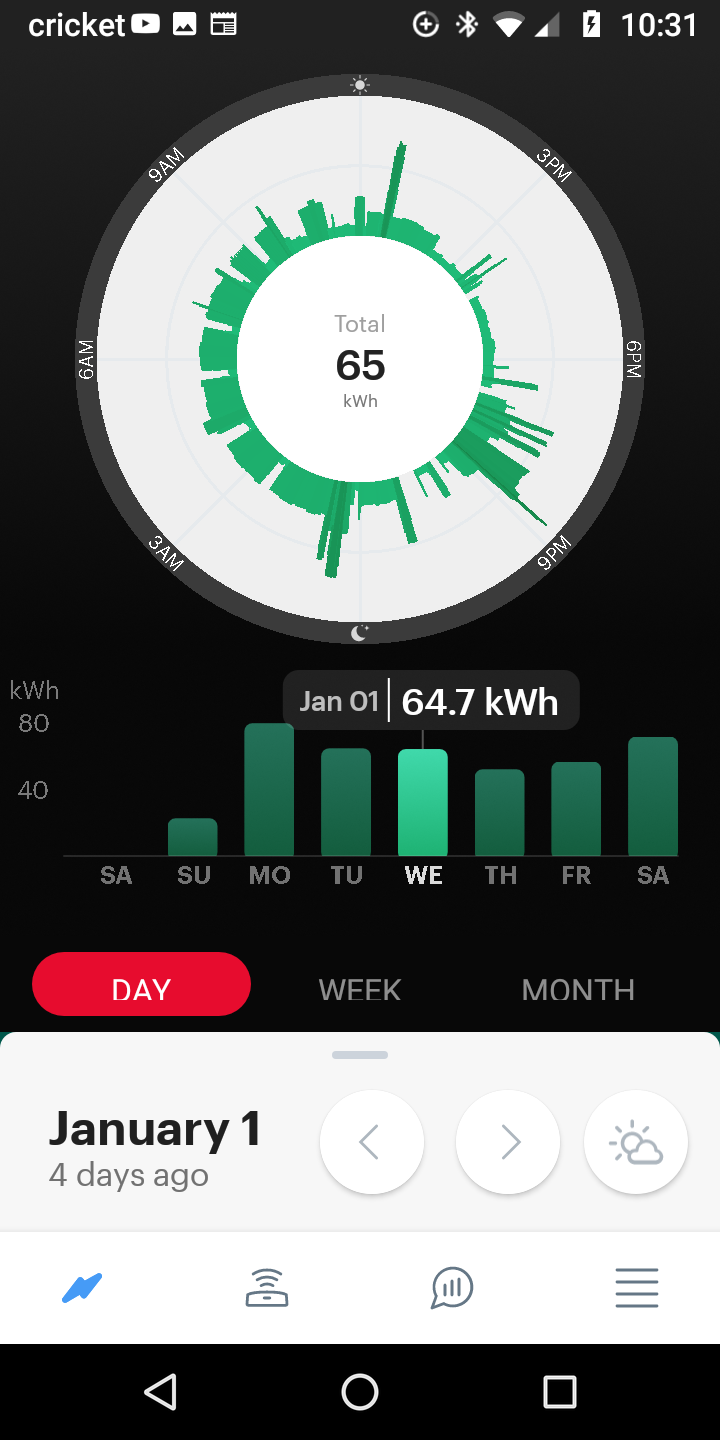The height and width of the screenshot is (1440, 720).
Task: Select the Monday usage bar
Action: coord(269,789)
